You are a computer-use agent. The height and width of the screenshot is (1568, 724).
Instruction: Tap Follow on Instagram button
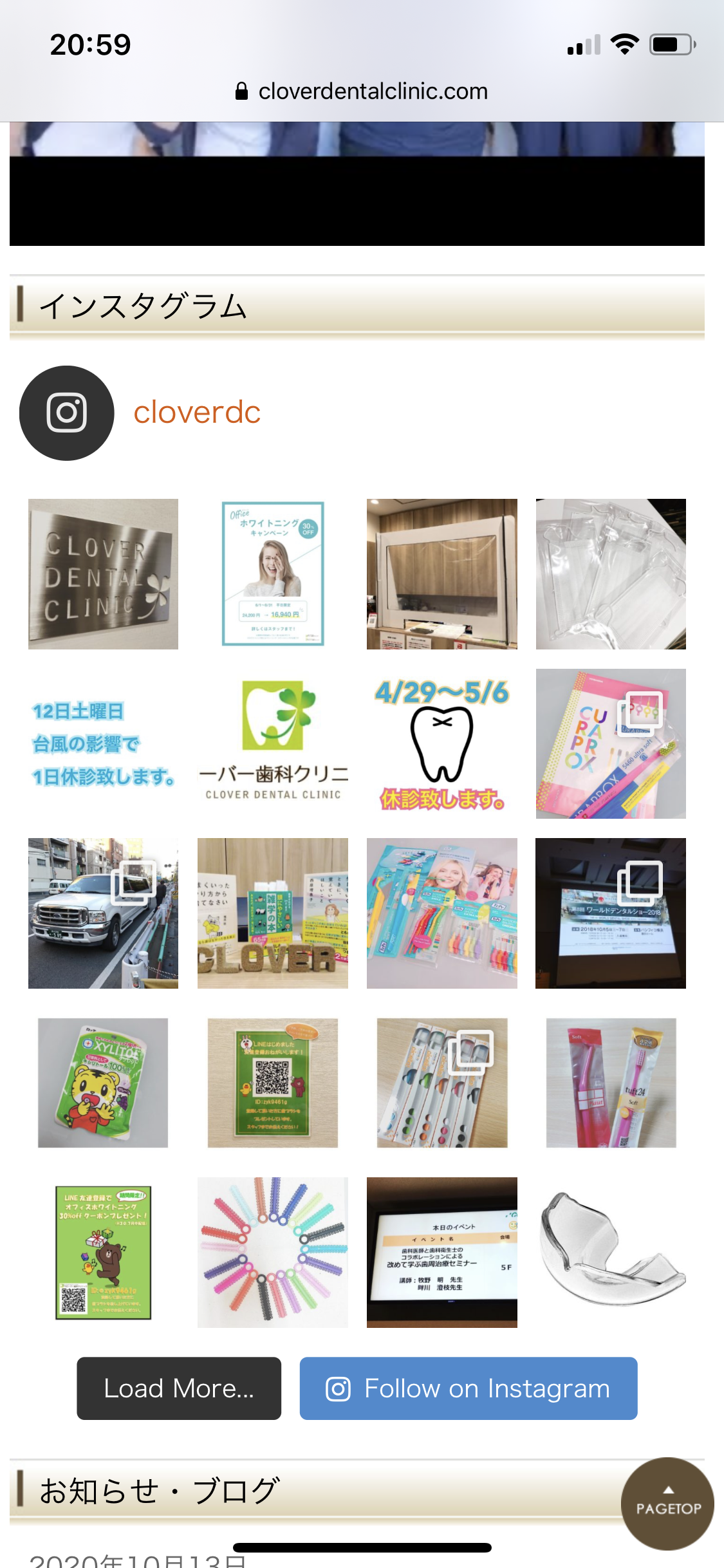tap(469, 1388)
